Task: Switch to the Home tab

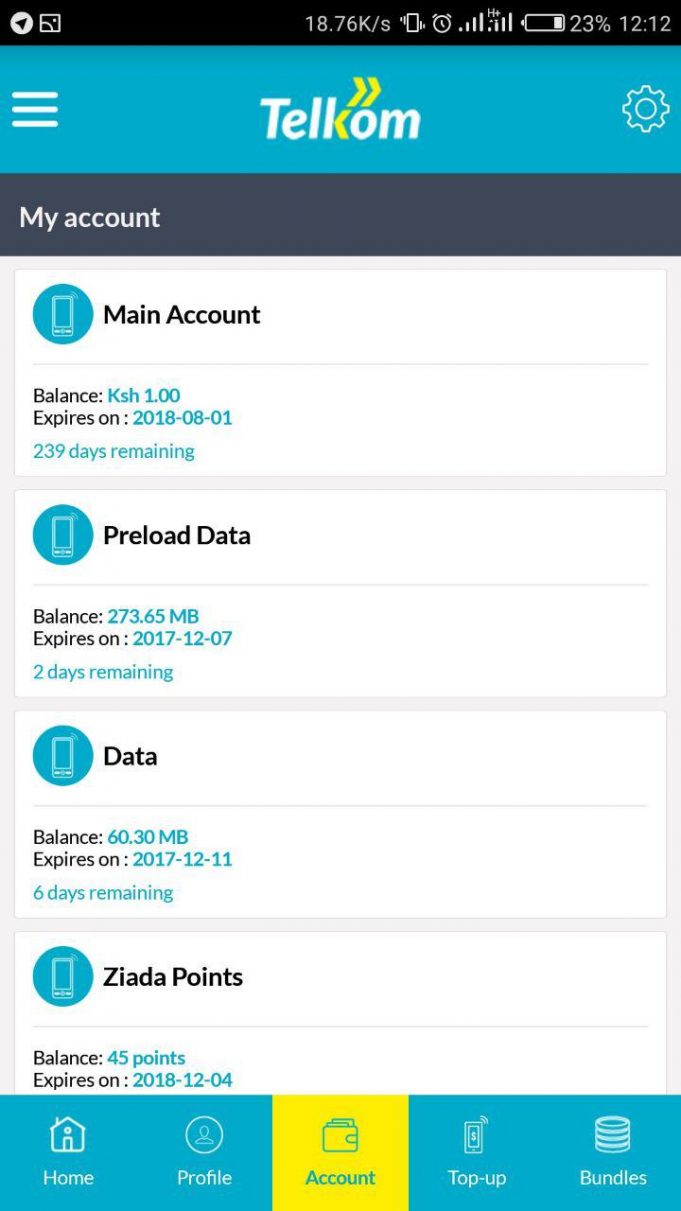Action: tap(68, 1152)
